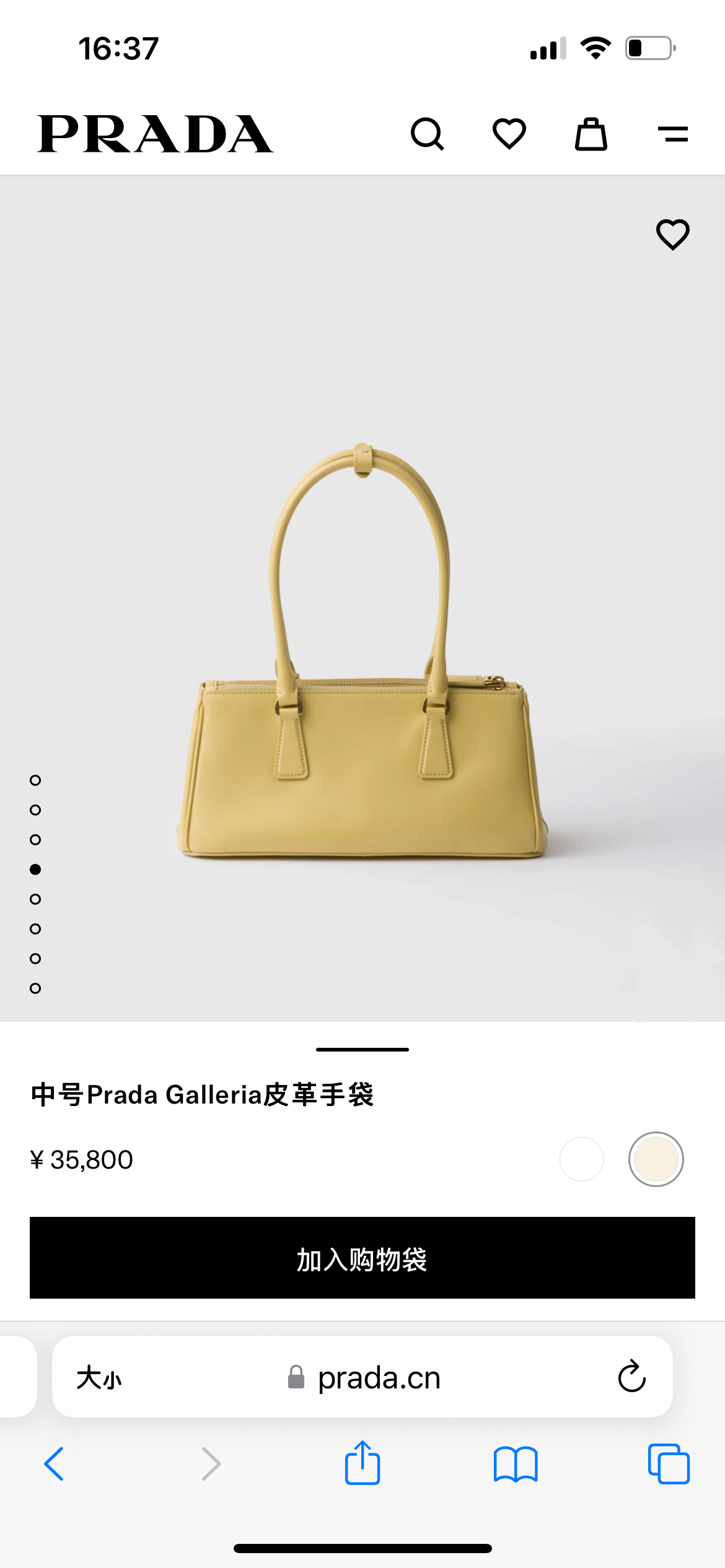
Task: Select the white color swatch
Action: (x=581, y=1159)
